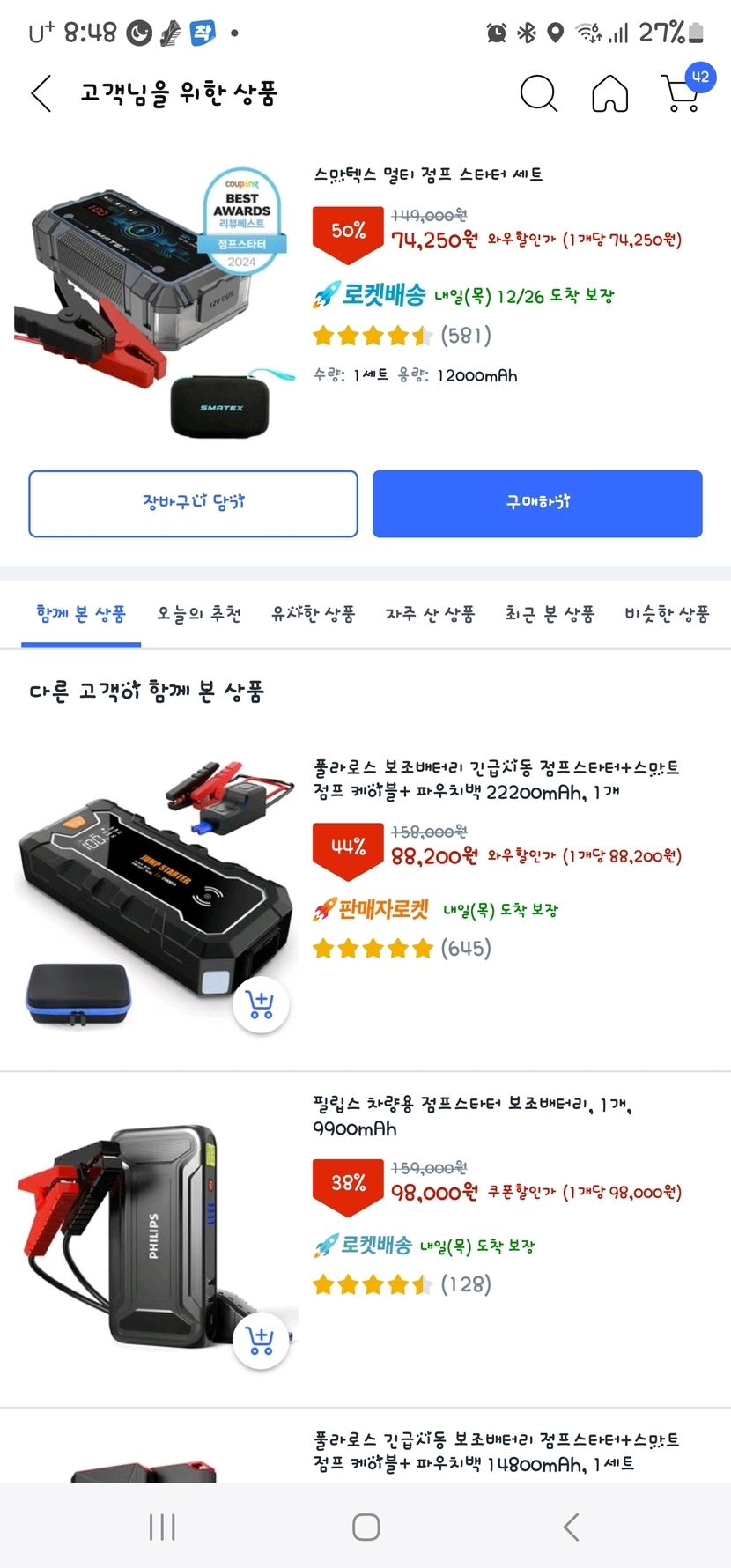The image size is (731, 1568).
Task: Go back using the top arrow
Action: coord(41,93)
